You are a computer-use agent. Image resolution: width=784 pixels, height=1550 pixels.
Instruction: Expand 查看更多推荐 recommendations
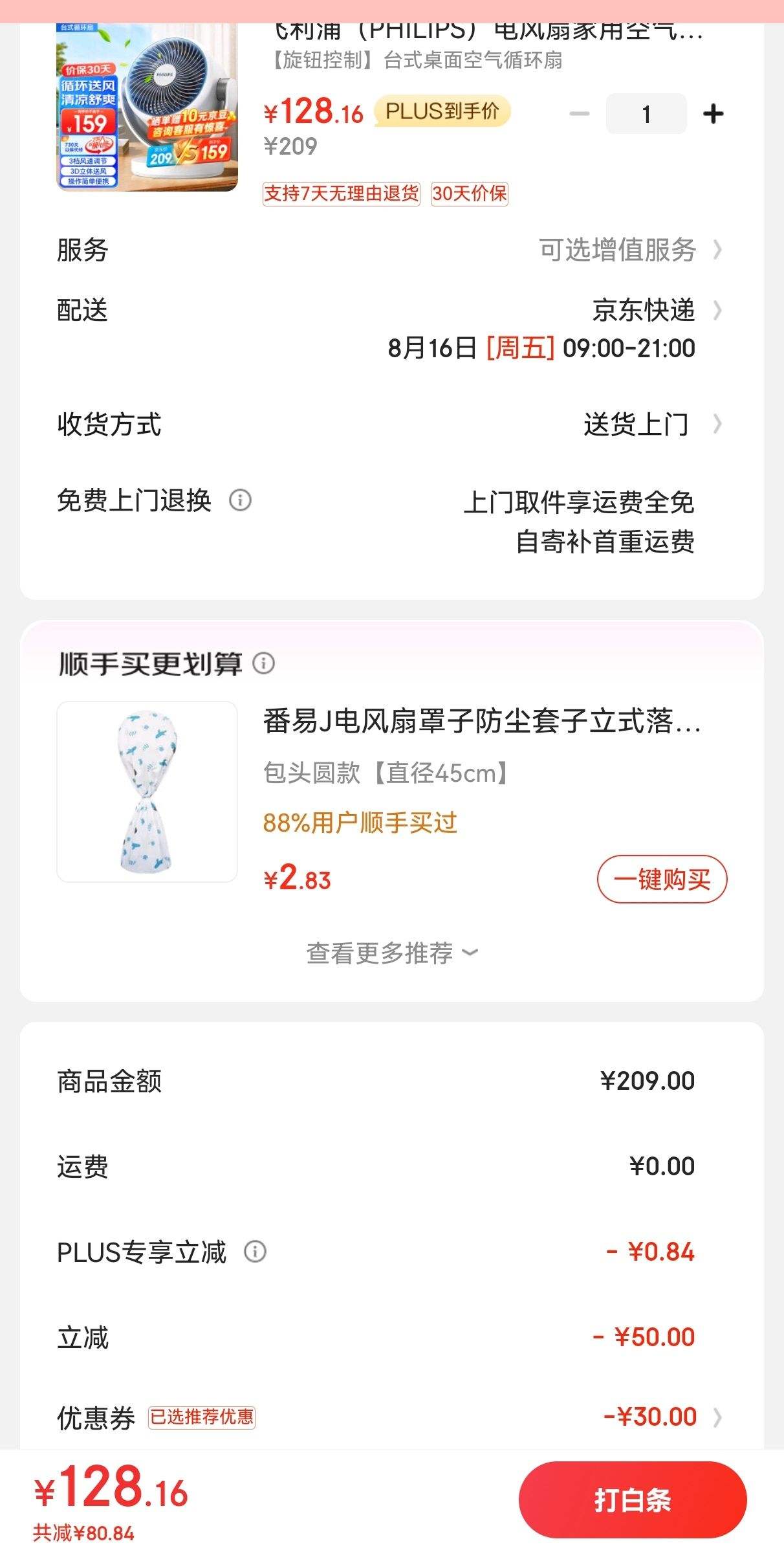point(391,953)
